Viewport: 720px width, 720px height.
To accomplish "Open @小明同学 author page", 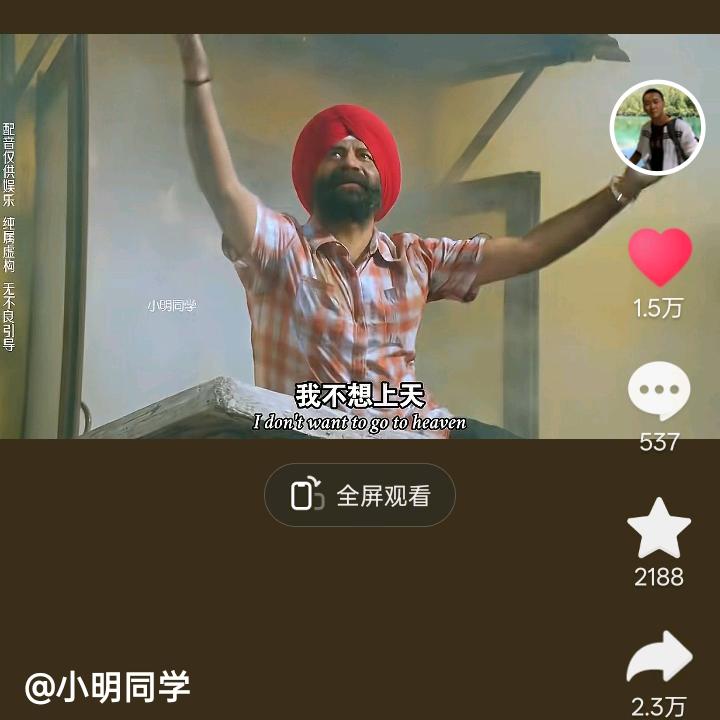I will [108, 687].
